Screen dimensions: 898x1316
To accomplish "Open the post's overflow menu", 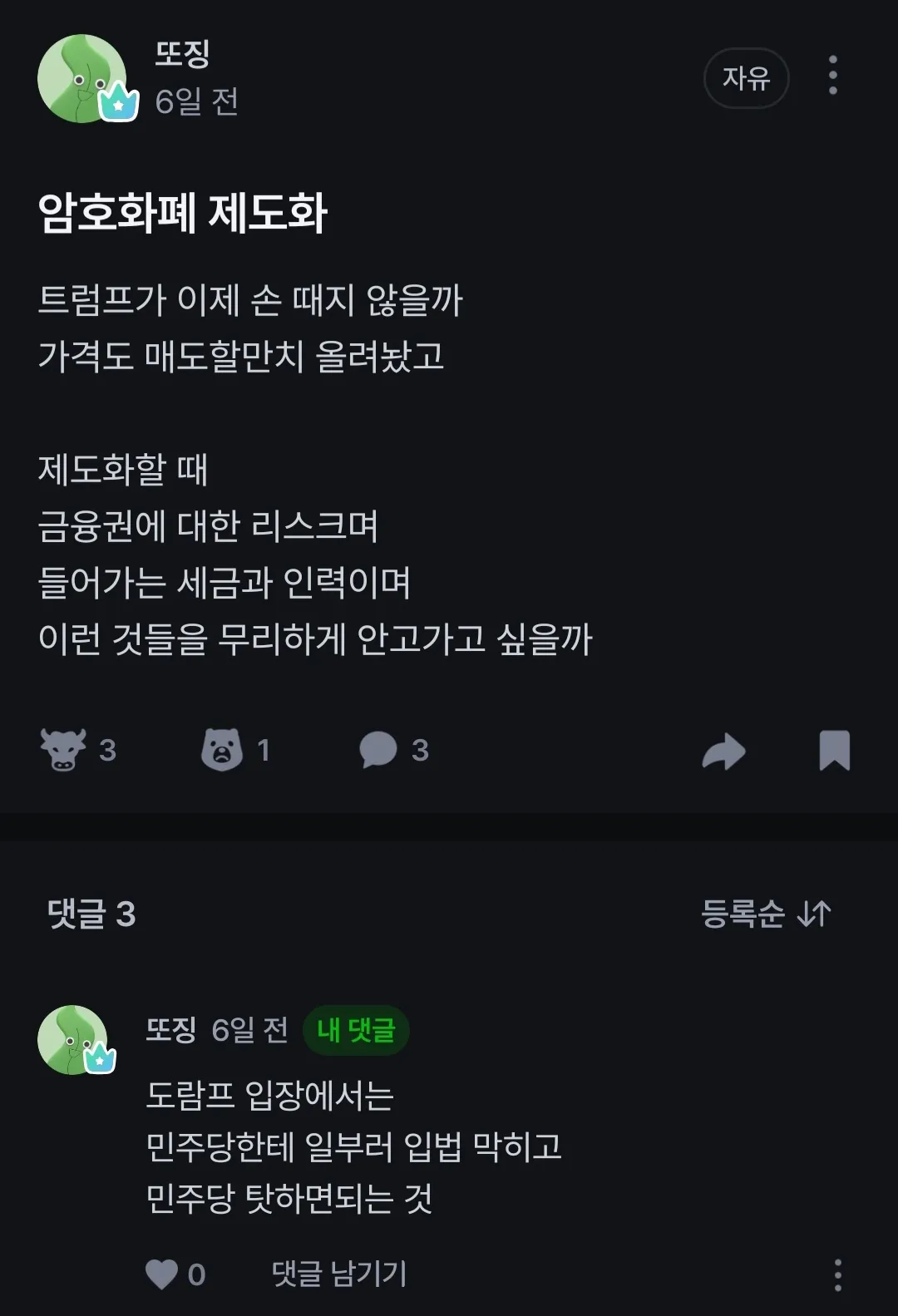I will pyautogui.click(x=832, y=76).
